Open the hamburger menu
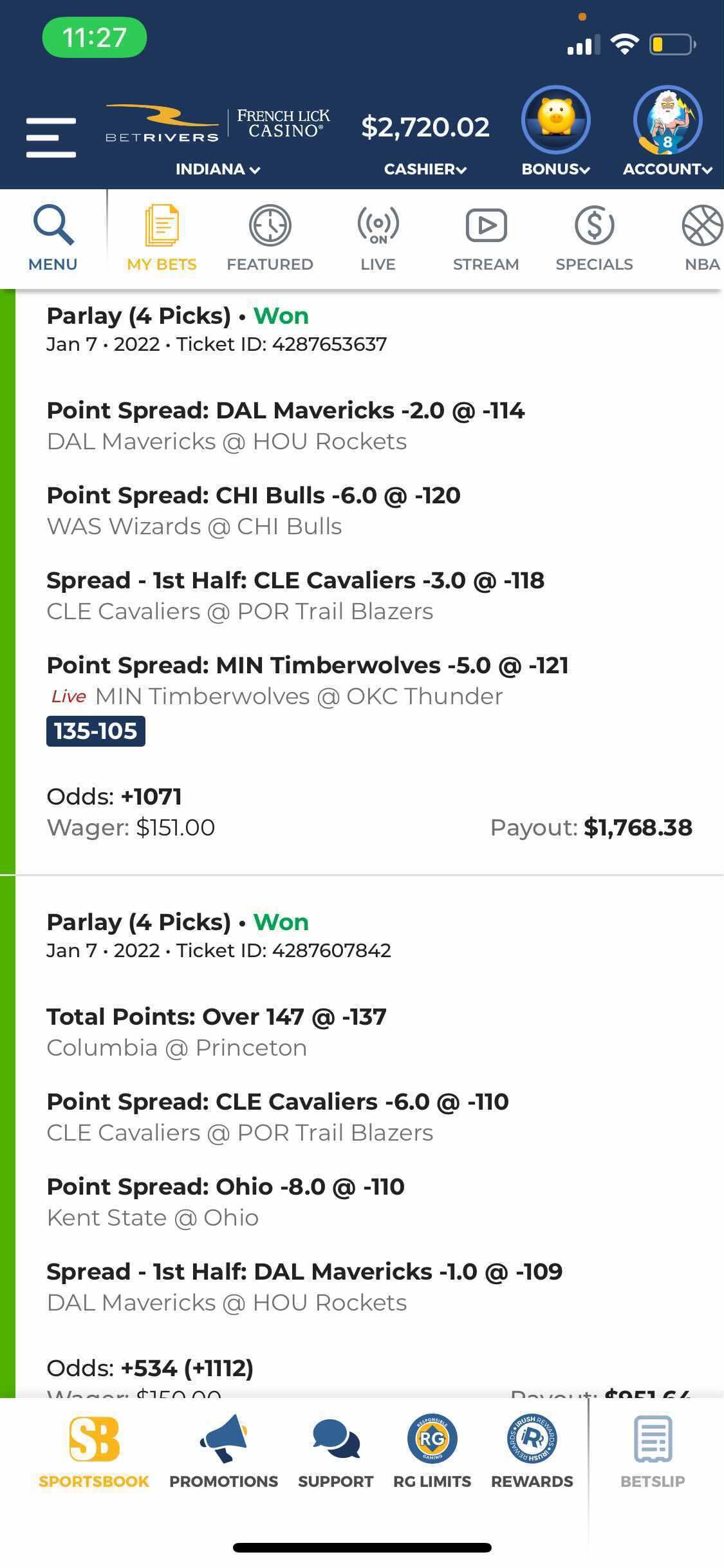This screenshot has height=1568, width=724. coord(51,137)
